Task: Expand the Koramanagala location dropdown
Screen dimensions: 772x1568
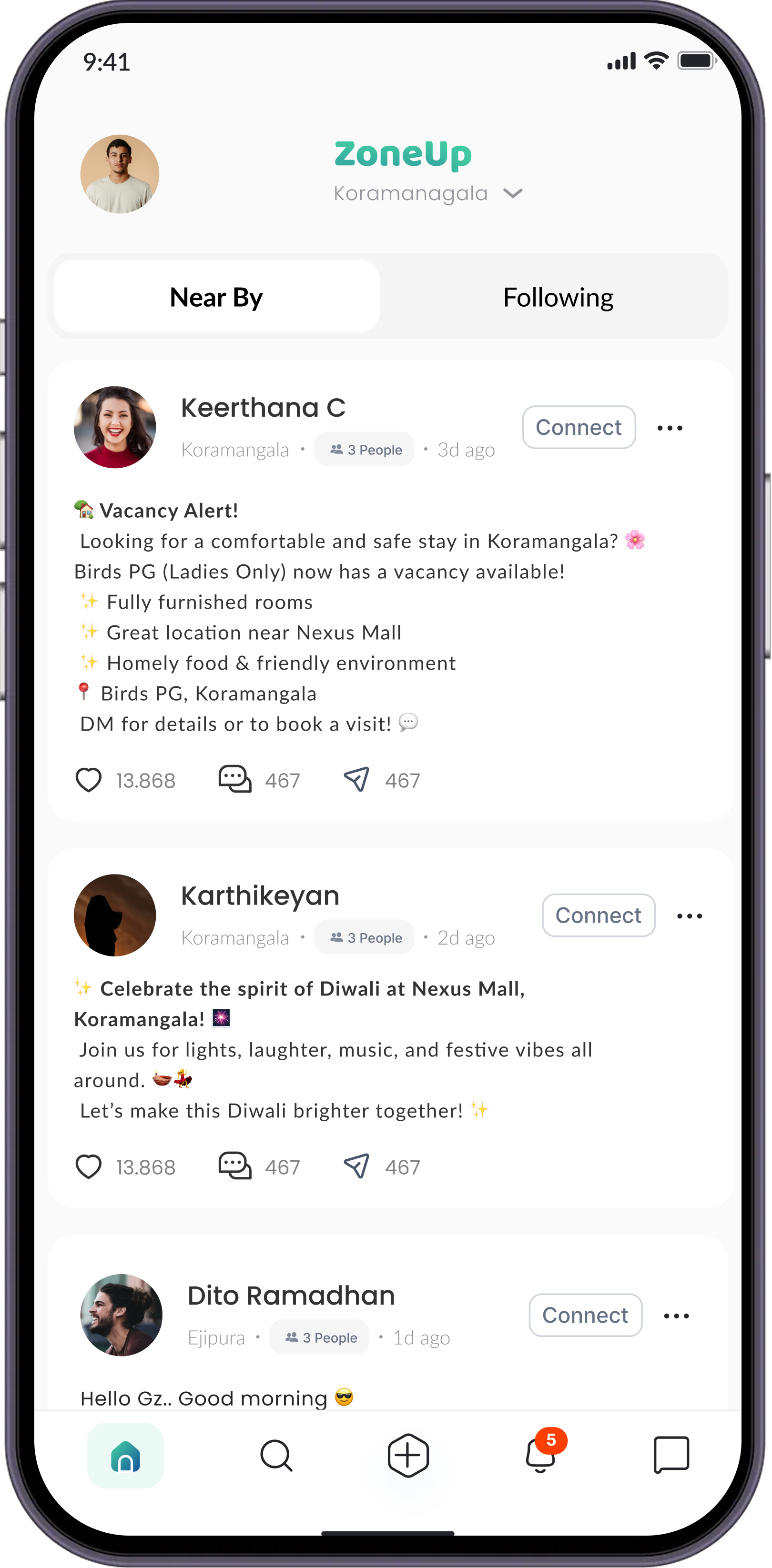Action: [513, 193]
